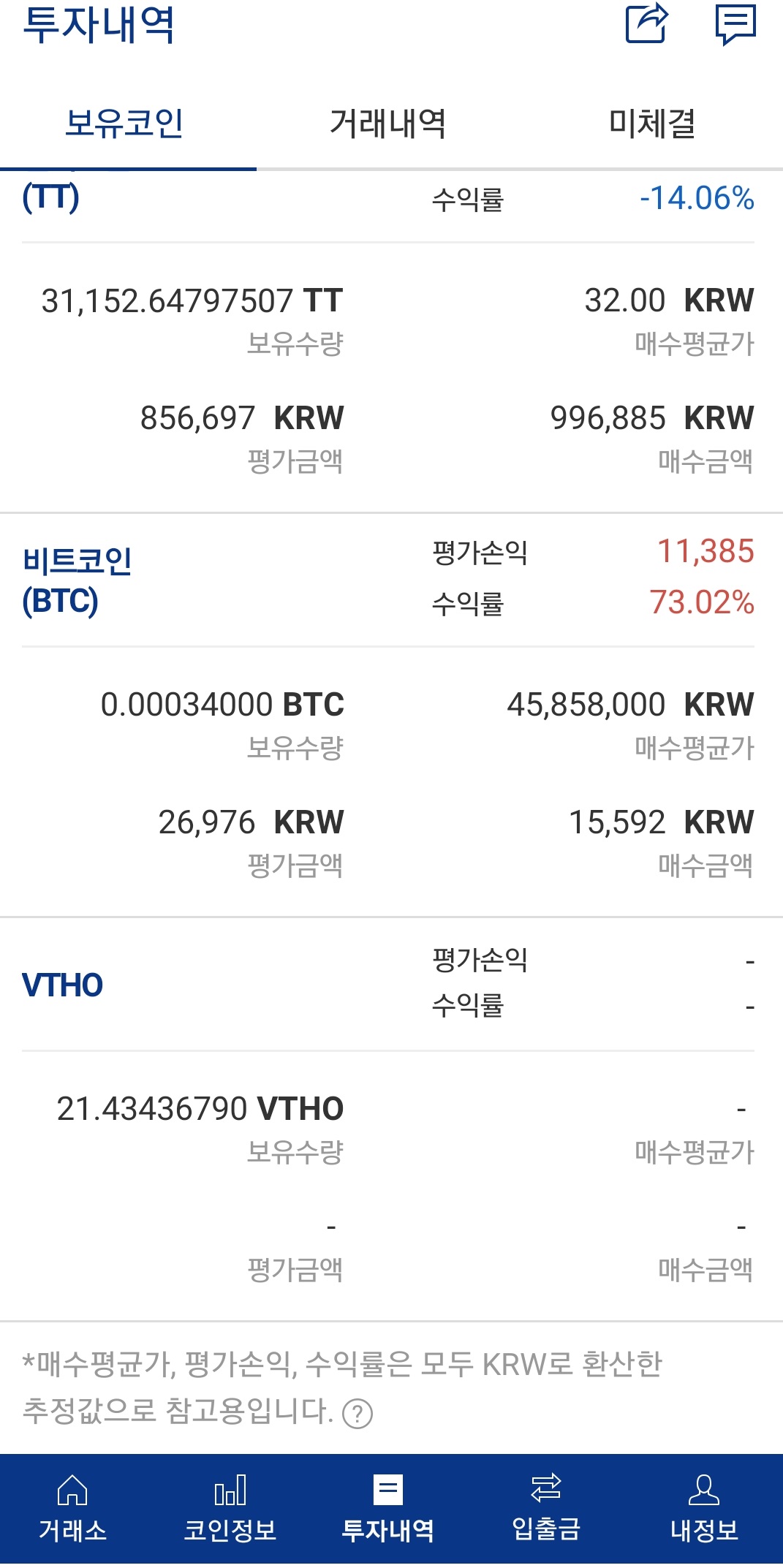Open the 코인정보 tab
This screenshot has height=1568, width=783.
230,1510
